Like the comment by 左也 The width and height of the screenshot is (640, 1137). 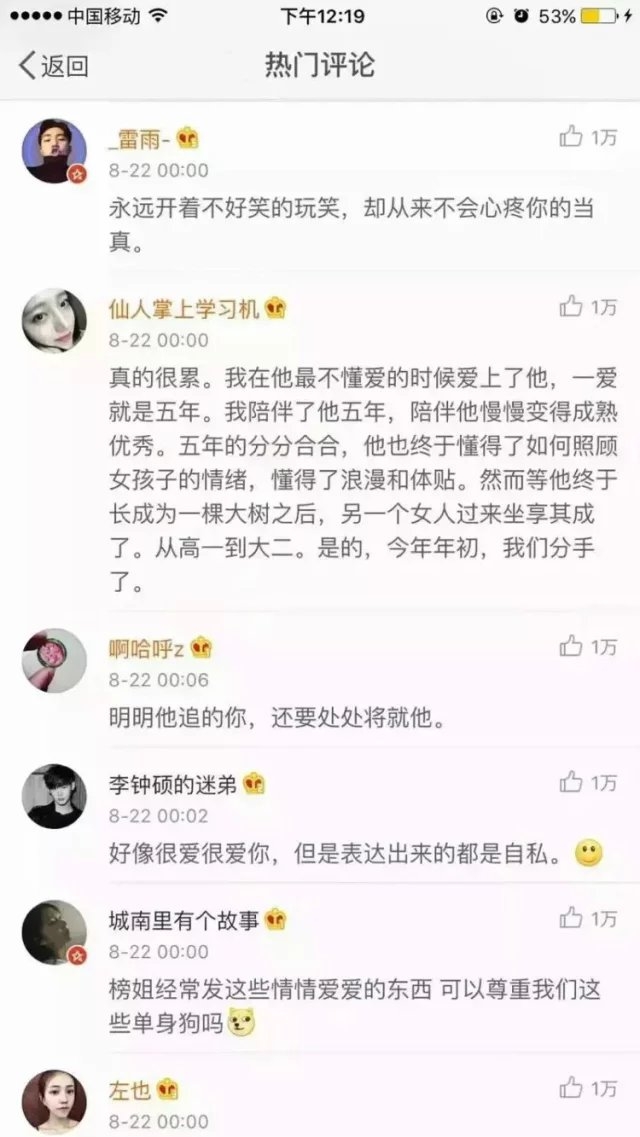point(587,1088)
